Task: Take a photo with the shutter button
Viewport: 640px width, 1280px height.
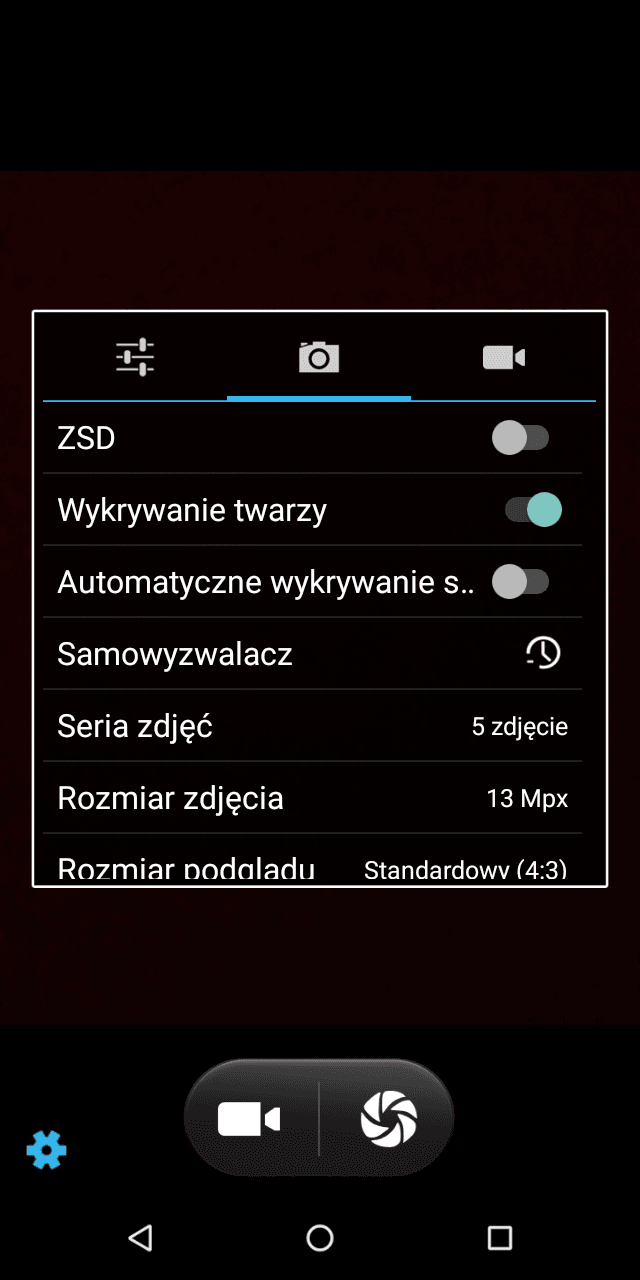Action: point(389,1119)
